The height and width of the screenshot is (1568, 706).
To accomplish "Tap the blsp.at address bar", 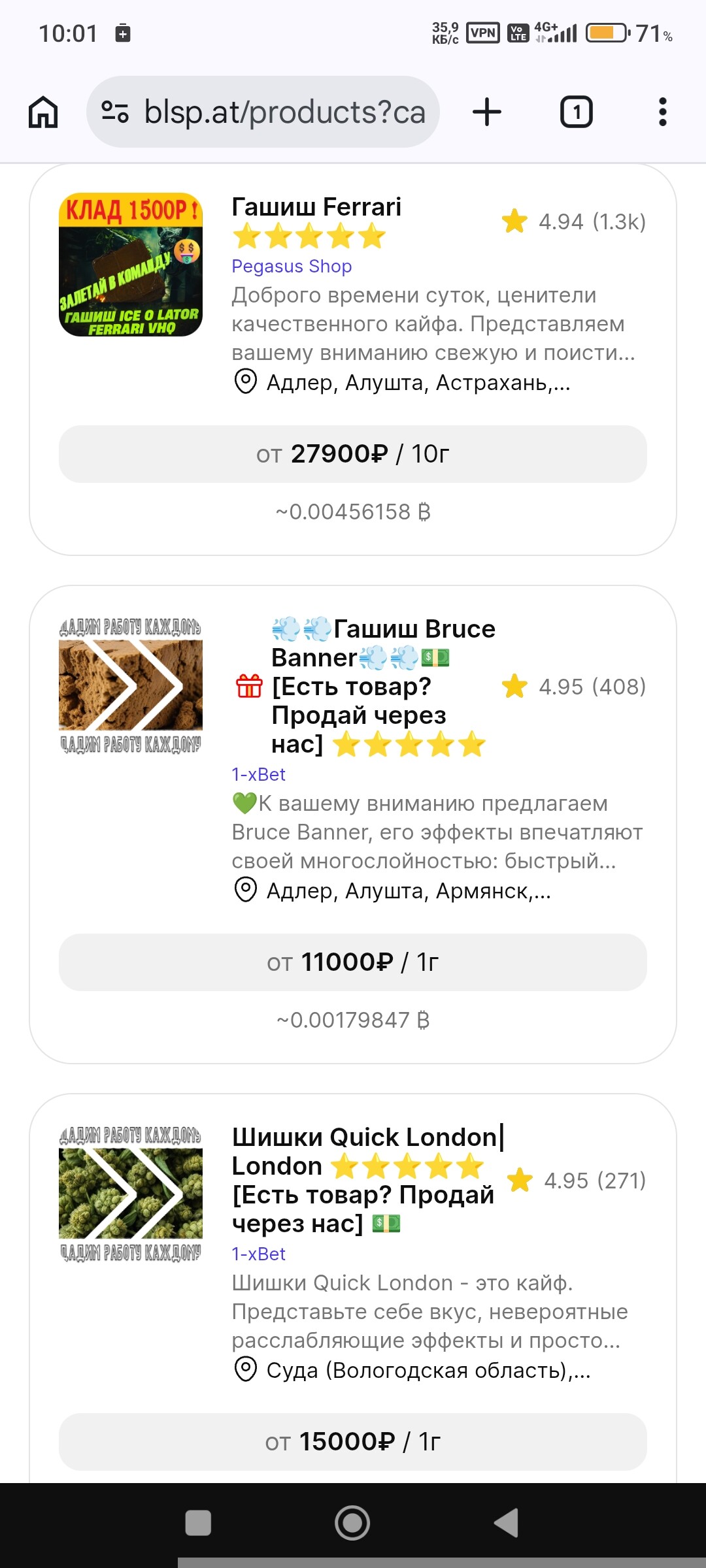I will coord(284,112).
